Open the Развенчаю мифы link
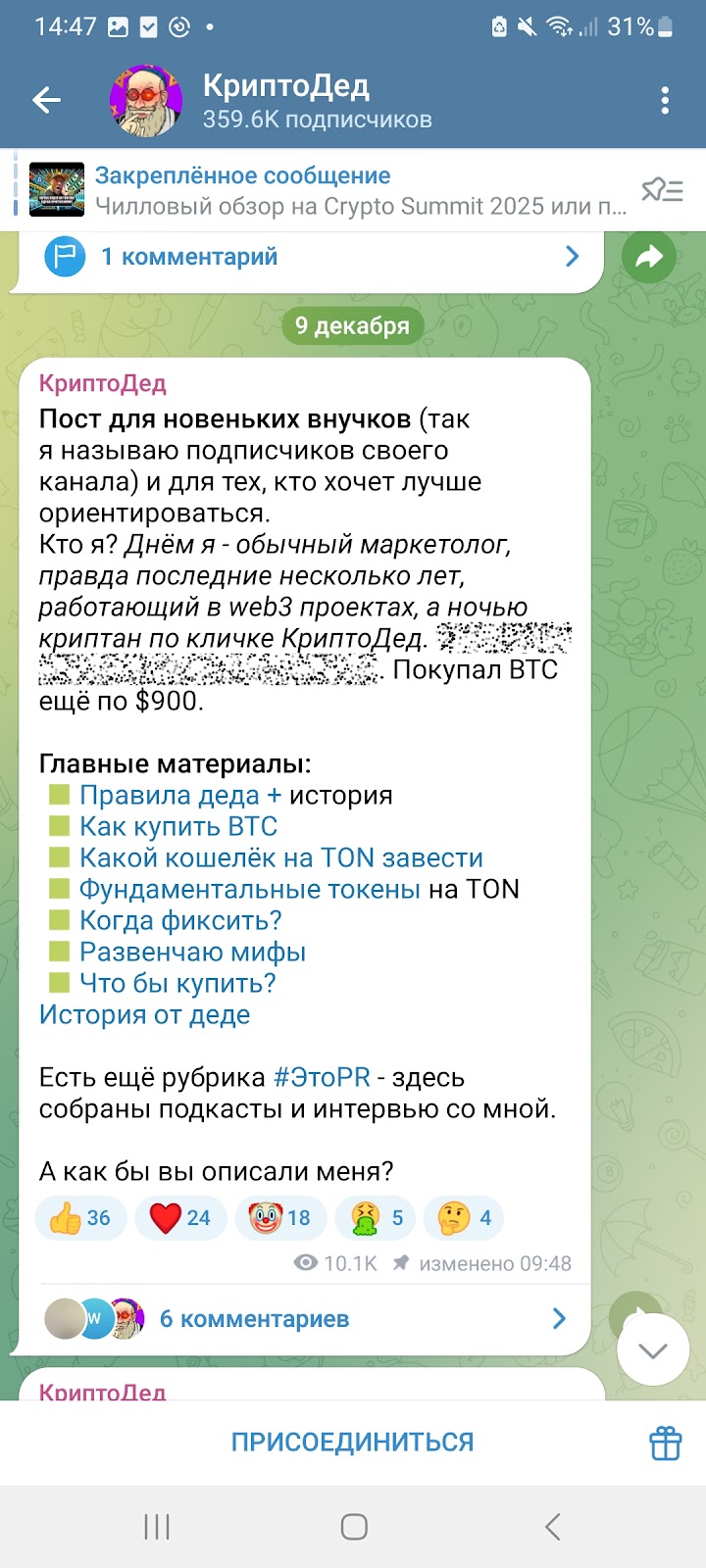Image resolution: width=706 pixels, height=1568 pixels. (x=192, y=952)
